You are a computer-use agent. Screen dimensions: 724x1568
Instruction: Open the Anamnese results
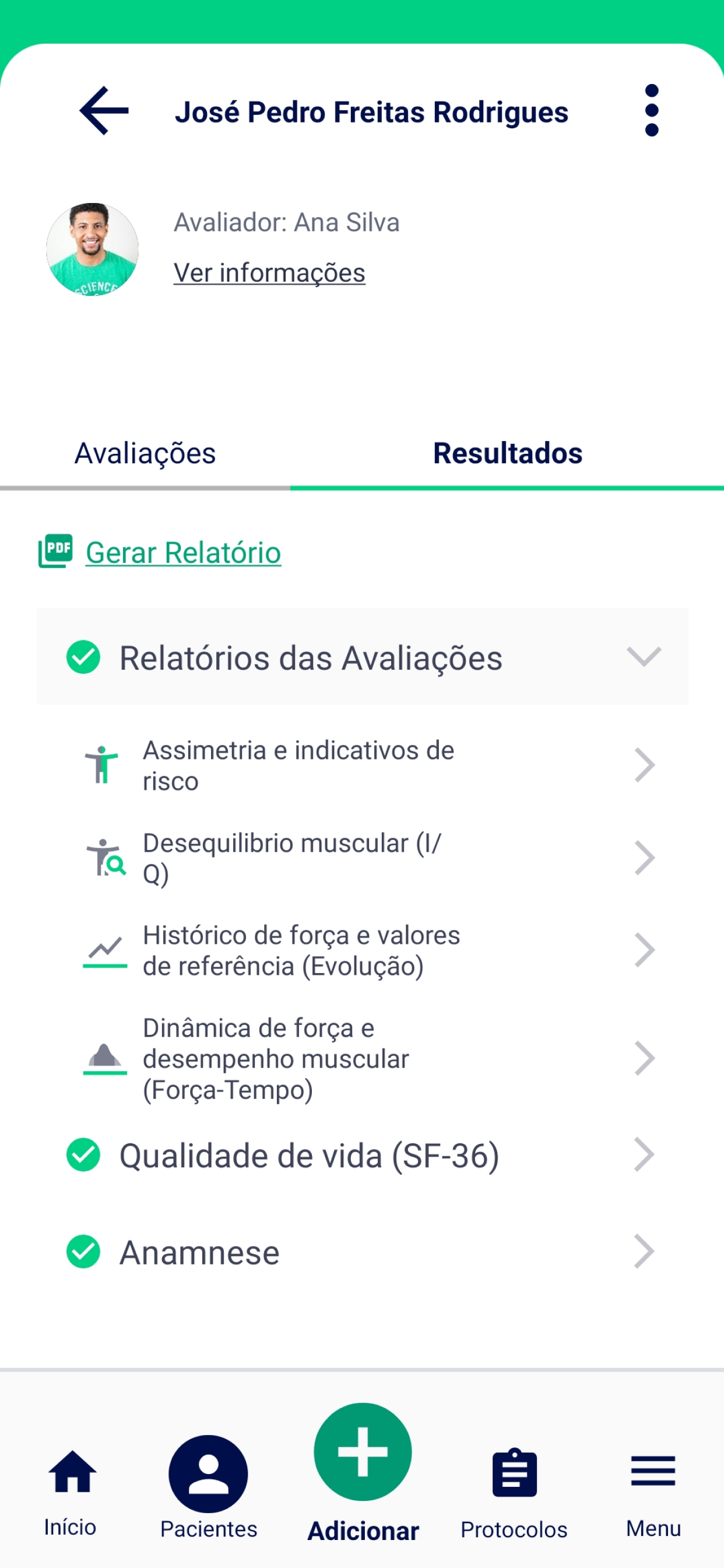coord(363,1251)
